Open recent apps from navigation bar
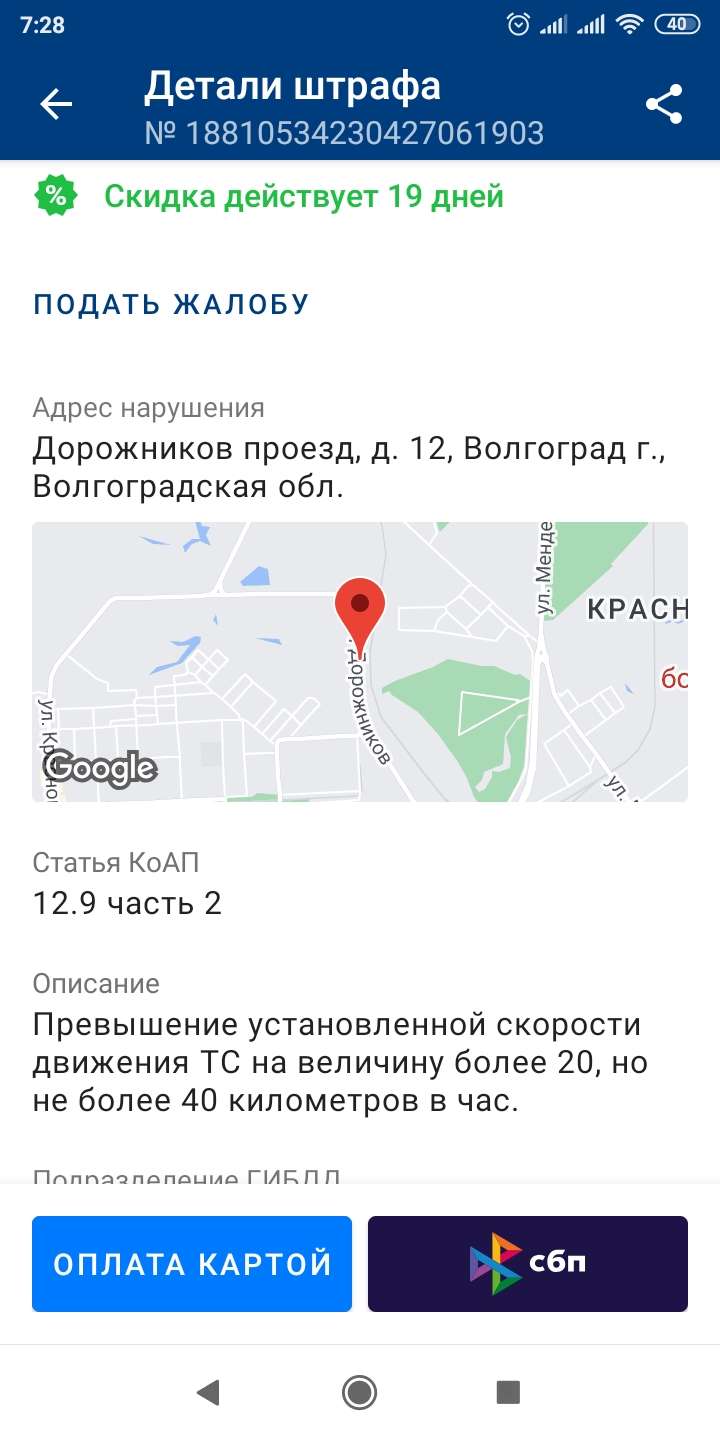Viewport: 720px width, 1440px height. [508, 1391]
